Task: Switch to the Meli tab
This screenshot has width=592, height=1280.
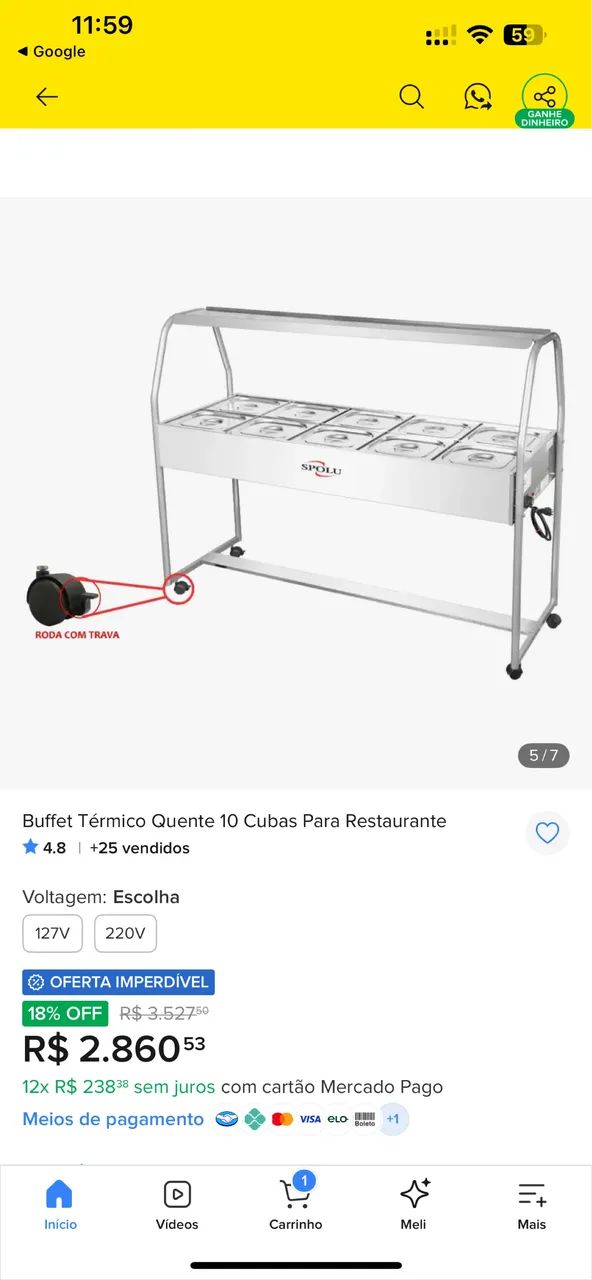Action: click(x=414, y=1204)
